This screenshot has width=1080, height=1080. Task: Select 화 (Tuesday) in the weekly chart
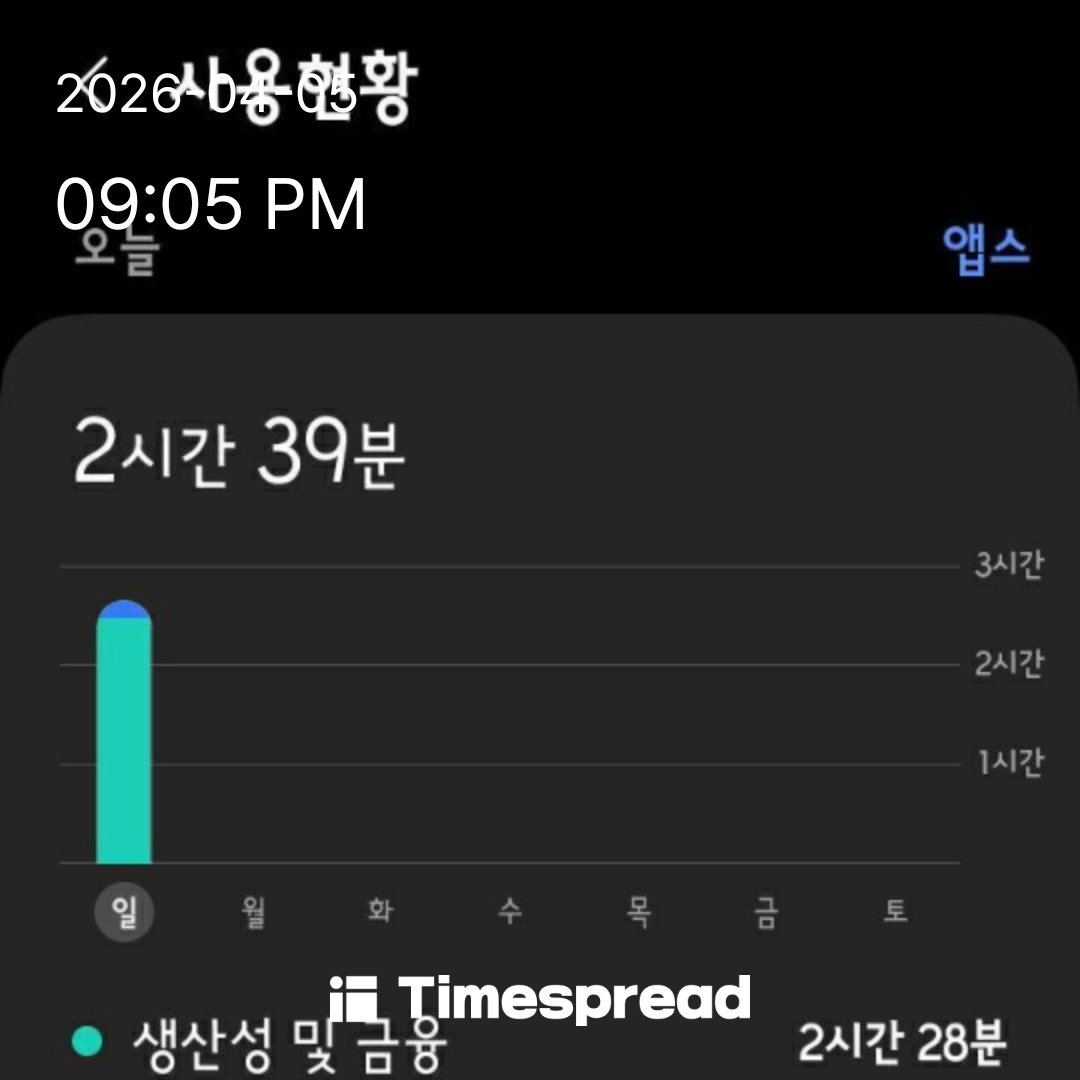(381, 911)
